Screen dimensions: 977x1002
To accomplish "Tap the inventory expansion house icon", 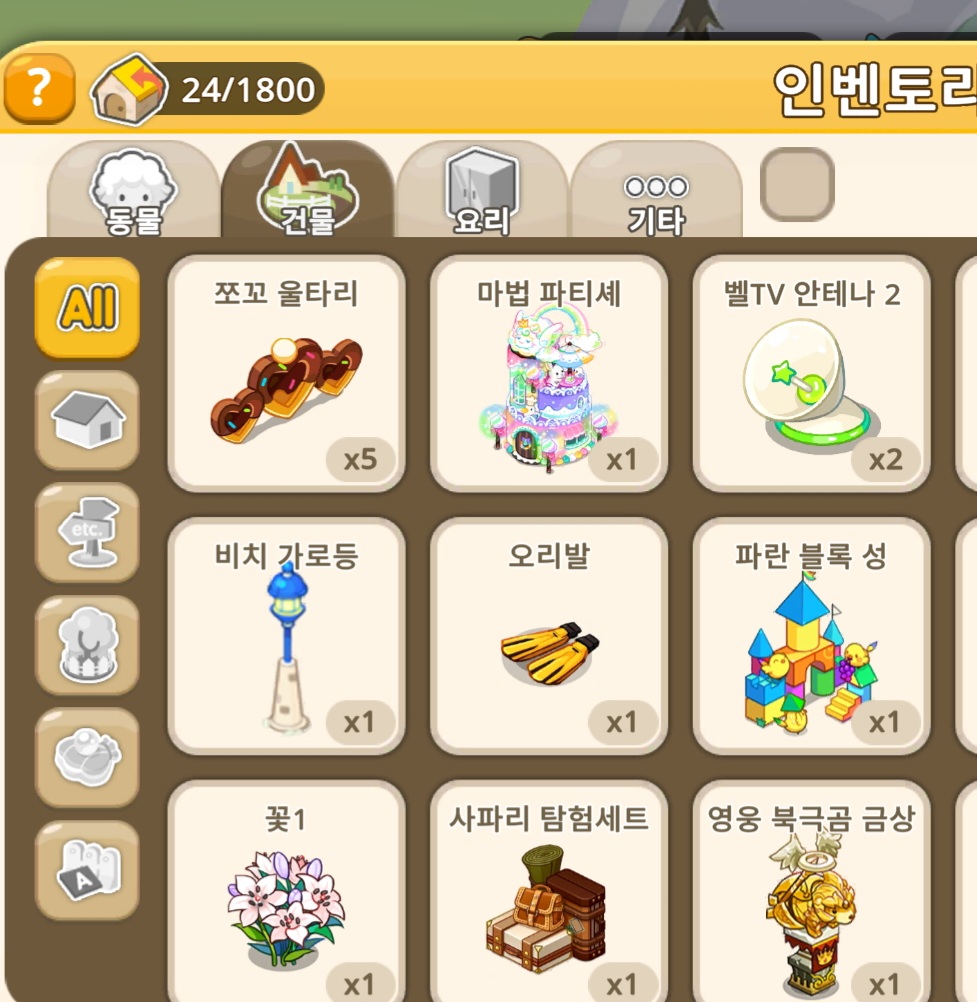I will pos(128,89).
